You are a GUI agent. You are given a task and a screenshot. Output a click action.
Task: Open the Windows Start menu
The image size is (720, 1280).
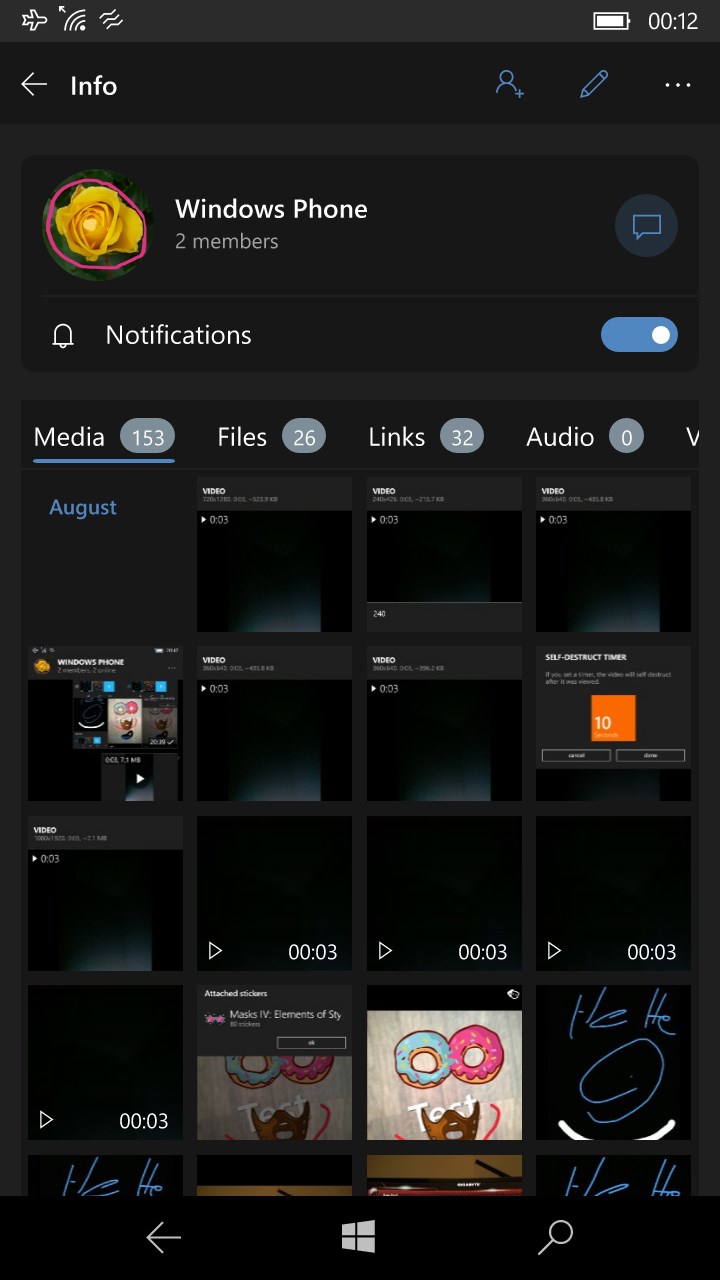click(x=359, y=1237)
